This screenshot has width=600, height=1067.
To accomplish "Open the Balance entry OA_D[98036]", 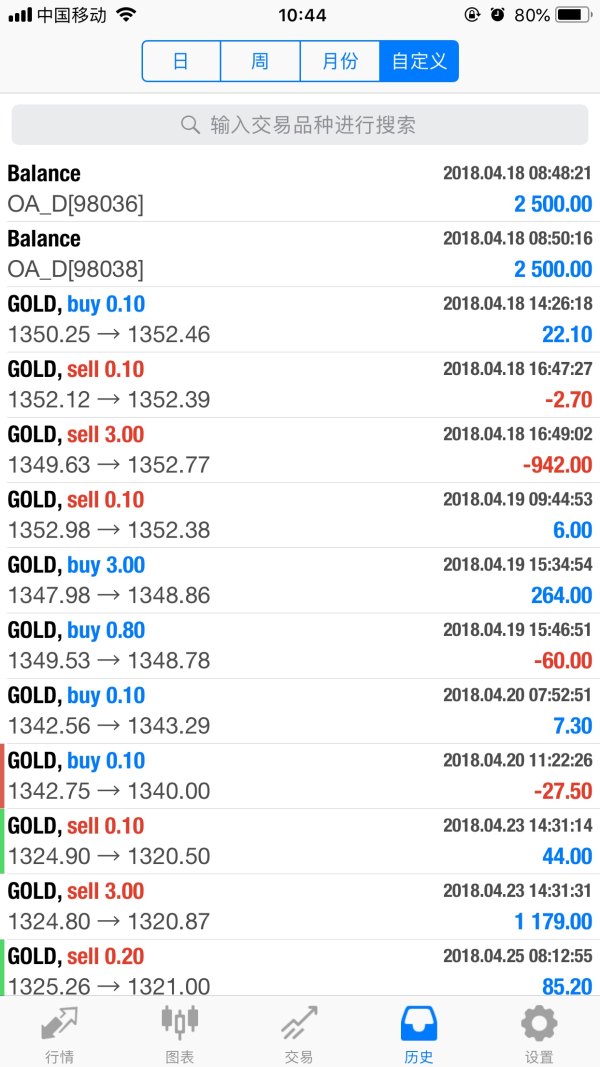I will [300, 189].
